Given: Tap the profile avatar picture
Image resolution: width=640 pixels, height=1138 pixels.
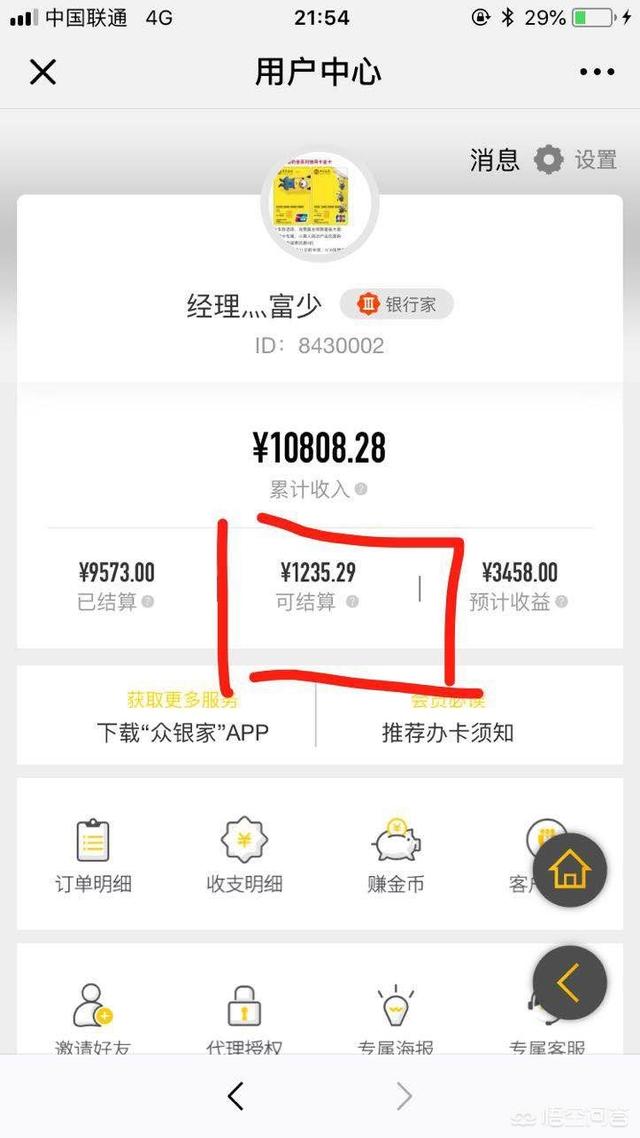Looking at the screenshot, I should pyautogui.click(x=320, y=205).
